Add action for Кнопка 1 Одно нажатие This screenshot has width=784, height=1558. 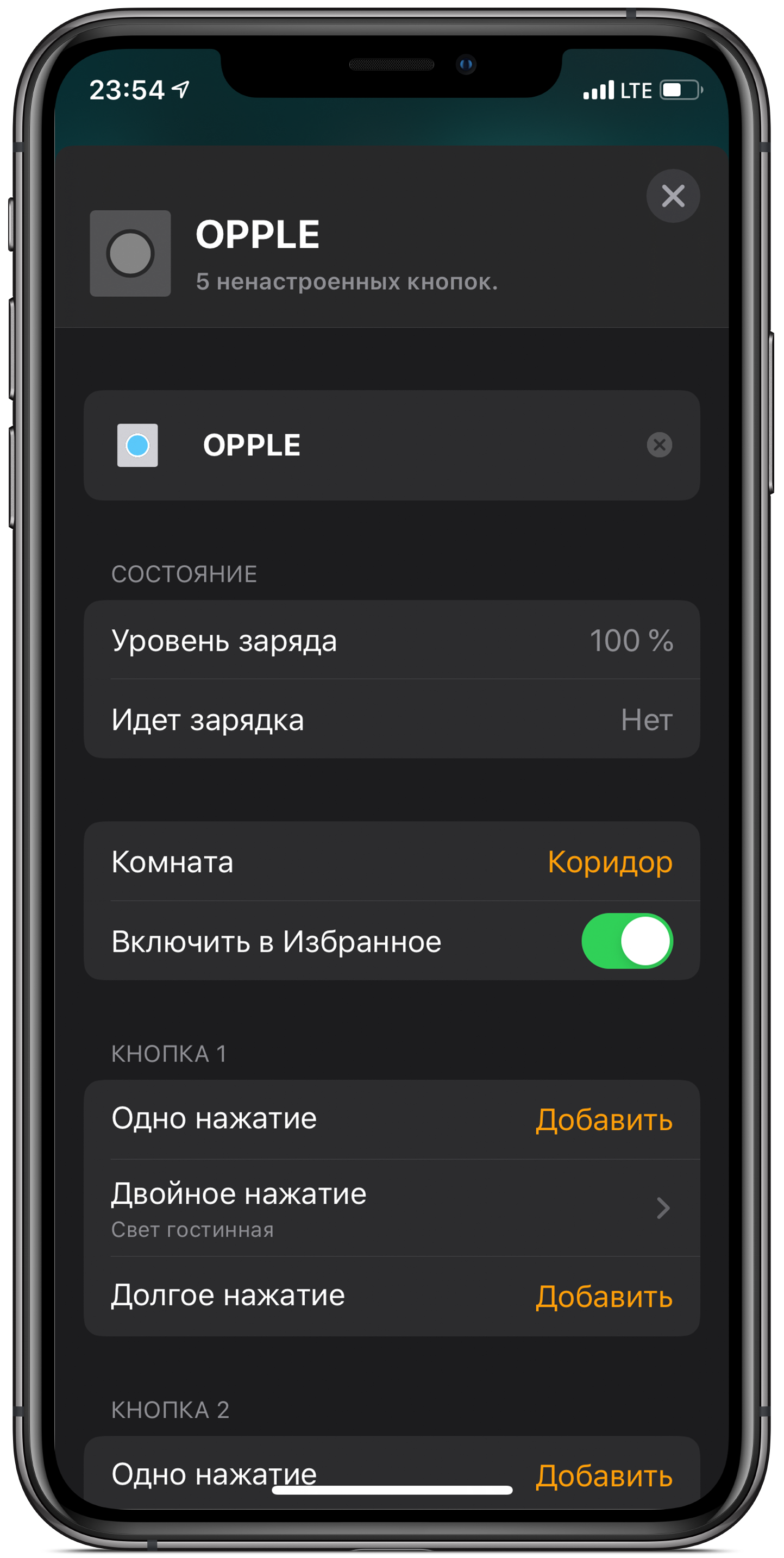click(x=603, y=1119)
